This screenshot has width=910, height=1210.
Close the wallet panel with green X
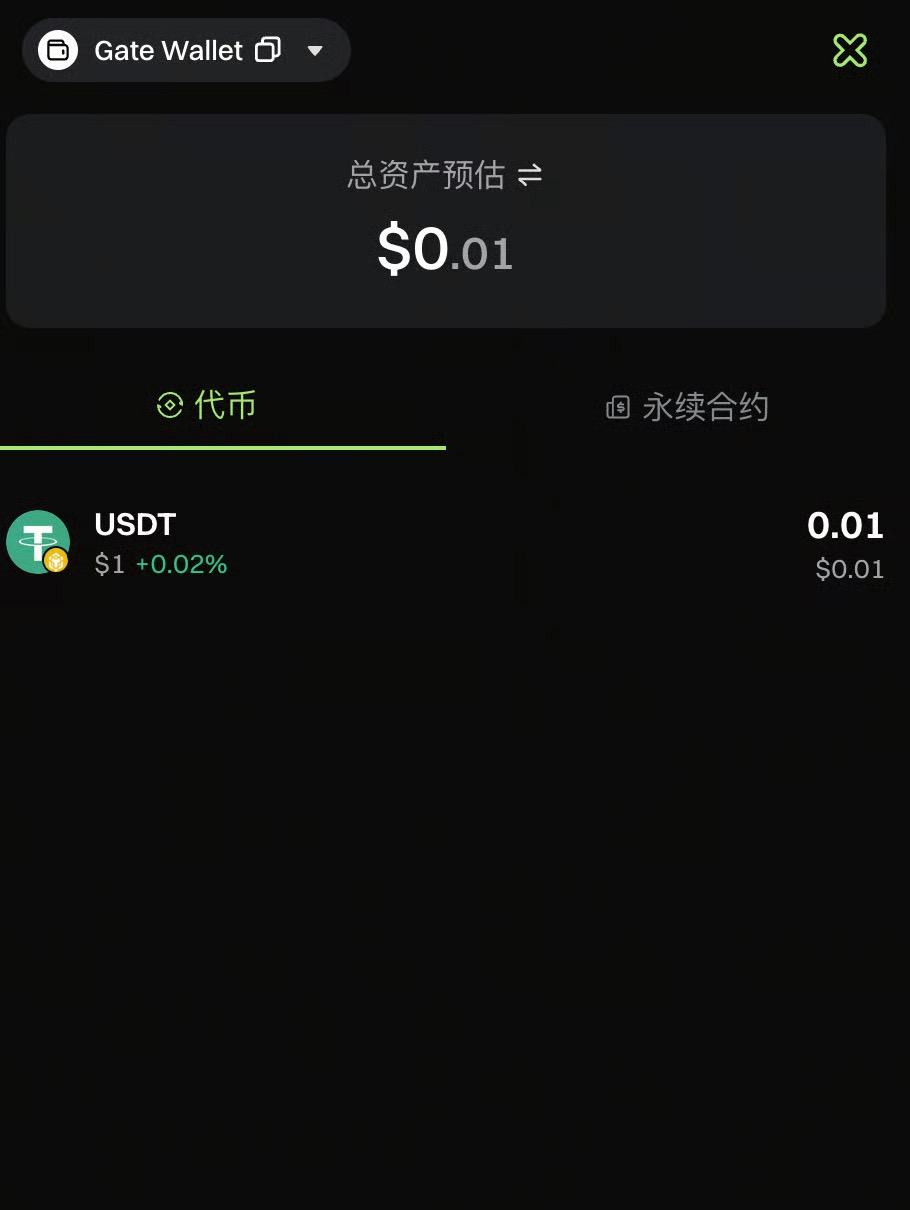[x=849, y=50]
